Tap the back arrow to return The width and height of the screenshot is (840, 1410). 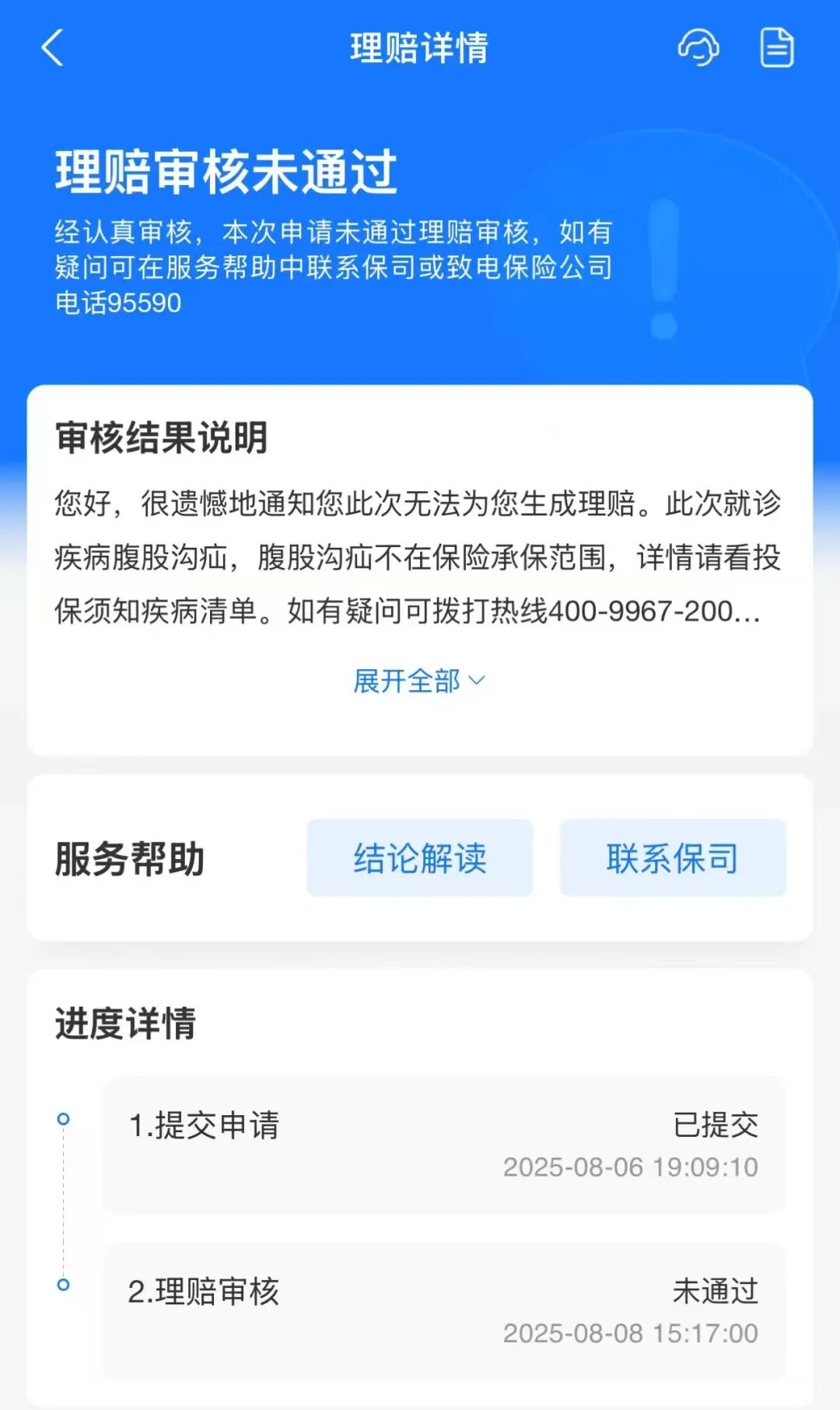pyautogui.click(x=52, y=48)
